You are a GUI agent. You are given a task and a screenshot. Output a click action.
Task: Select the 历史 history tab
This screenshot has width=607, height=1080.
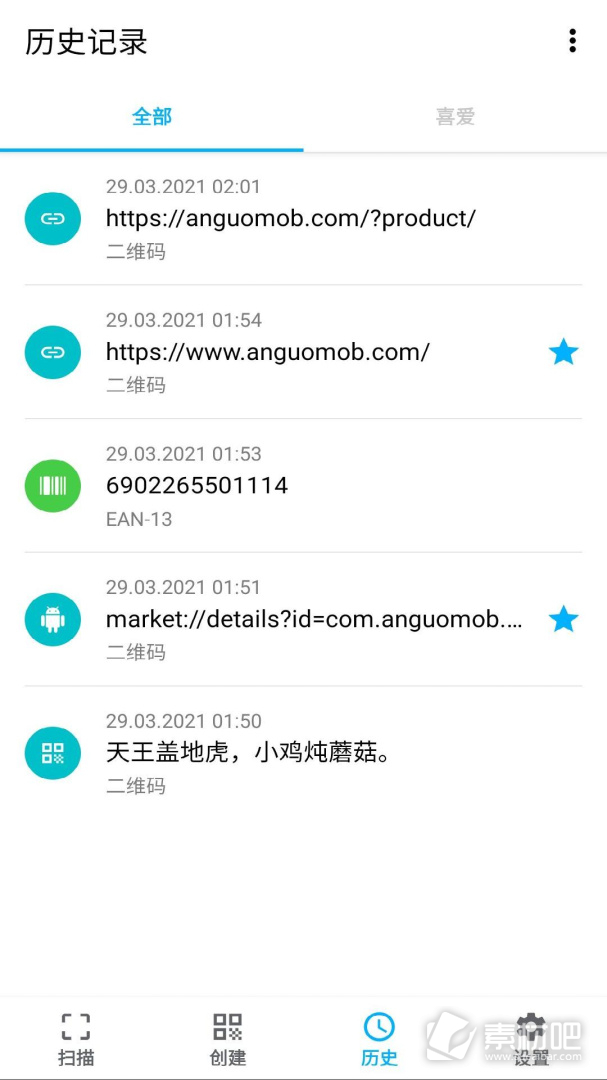tap(379, 1039)
